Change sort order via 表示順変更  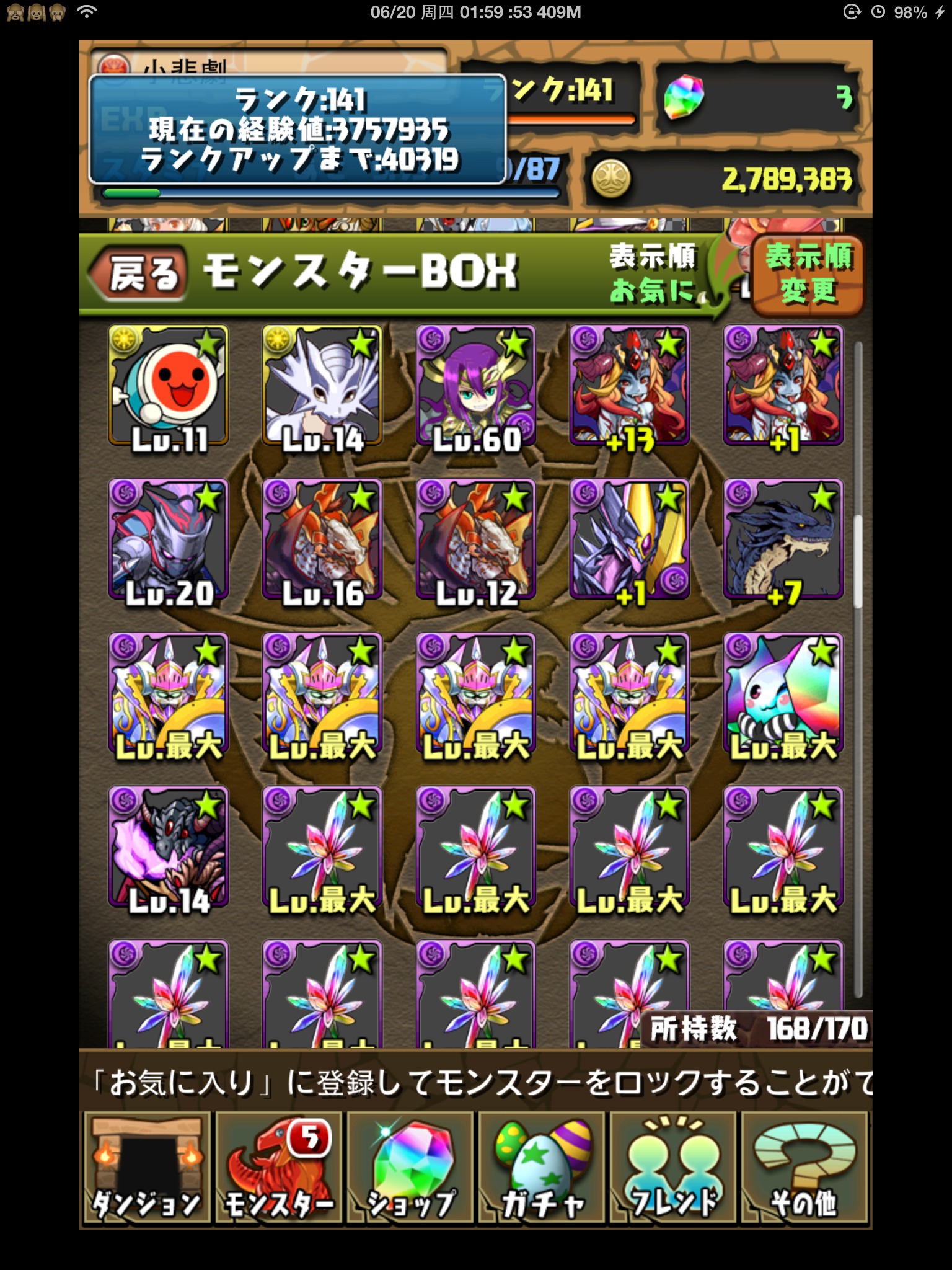point(808,274)
